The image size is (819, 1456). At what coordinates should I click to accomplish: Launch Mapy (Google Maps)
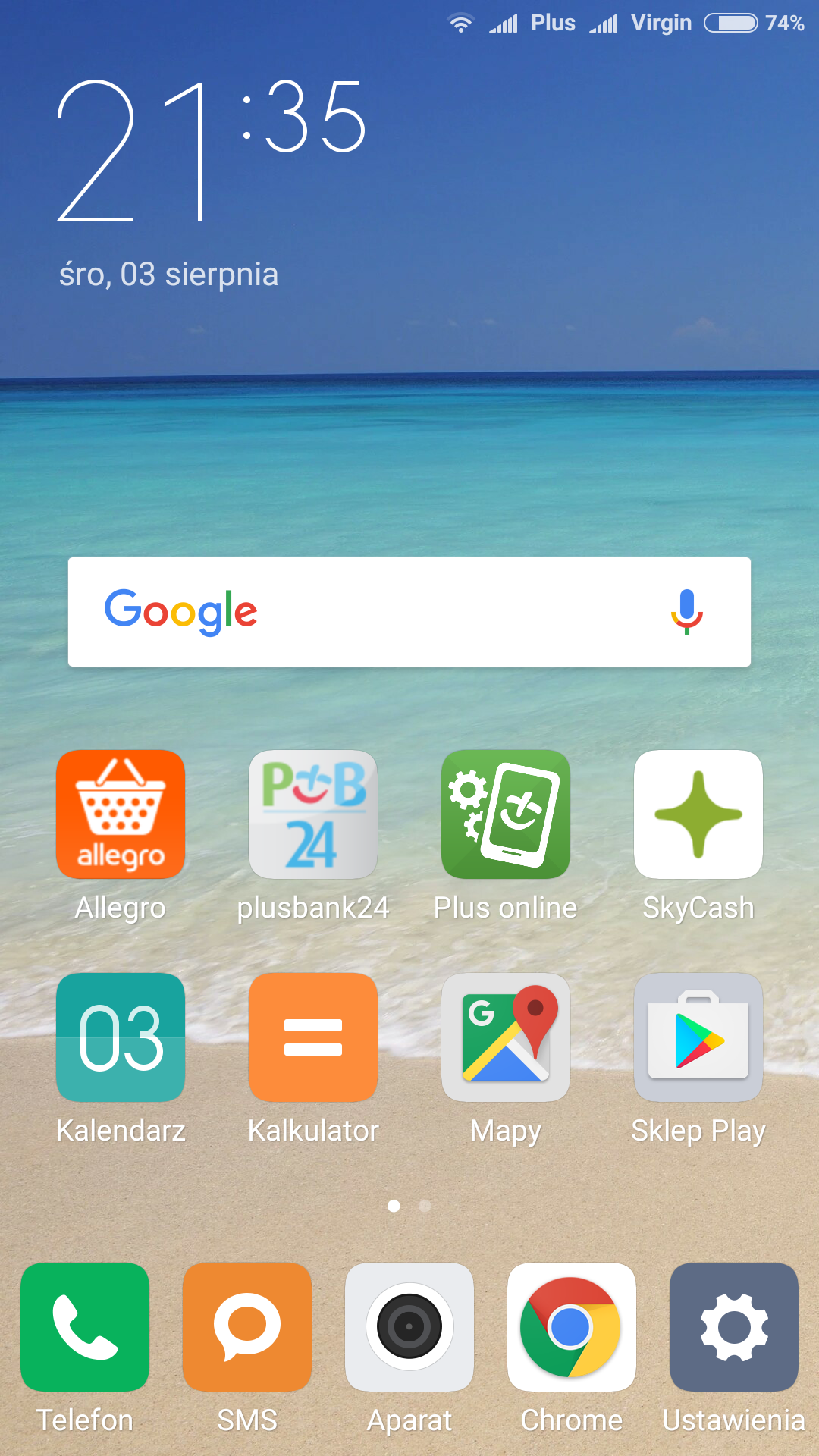(506, 1037)
